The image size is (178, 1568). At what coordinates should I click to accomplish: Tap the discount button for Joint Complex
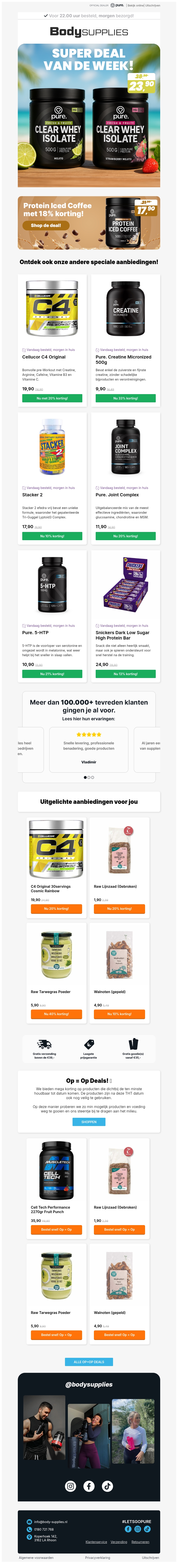pyautogui.click(x=125, y=536)
